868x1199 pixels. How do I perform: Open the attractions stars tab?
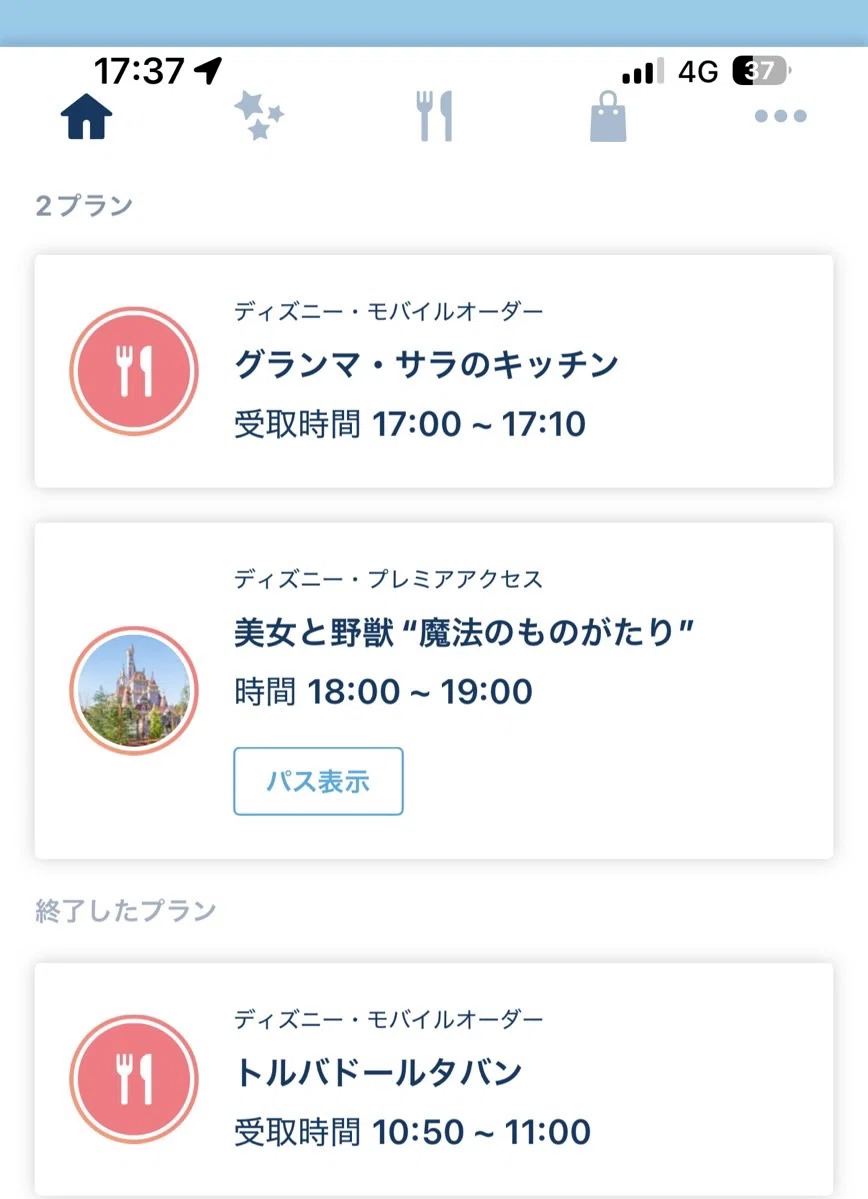click(259, 115)
